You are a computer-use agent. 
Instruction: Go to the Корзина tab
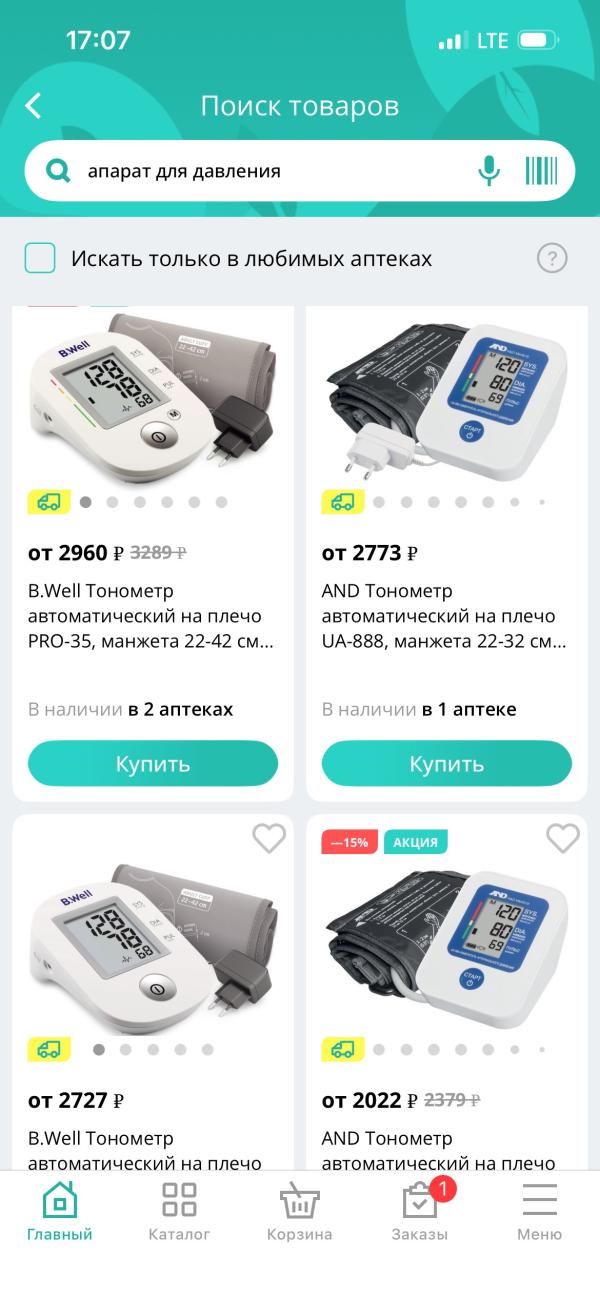(299, 1212)
